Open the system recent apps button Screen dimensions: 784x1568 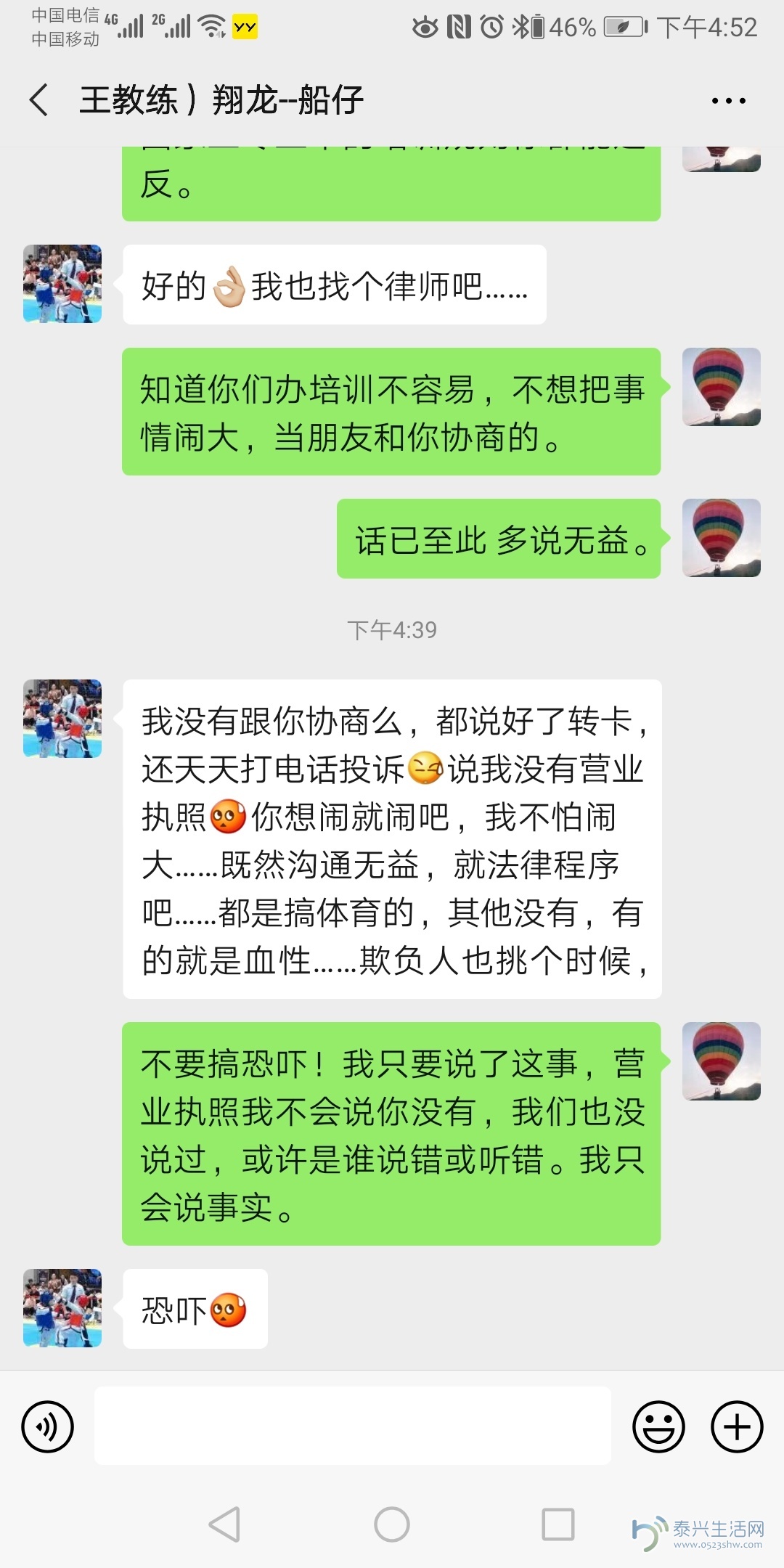tap(558, 1524)
